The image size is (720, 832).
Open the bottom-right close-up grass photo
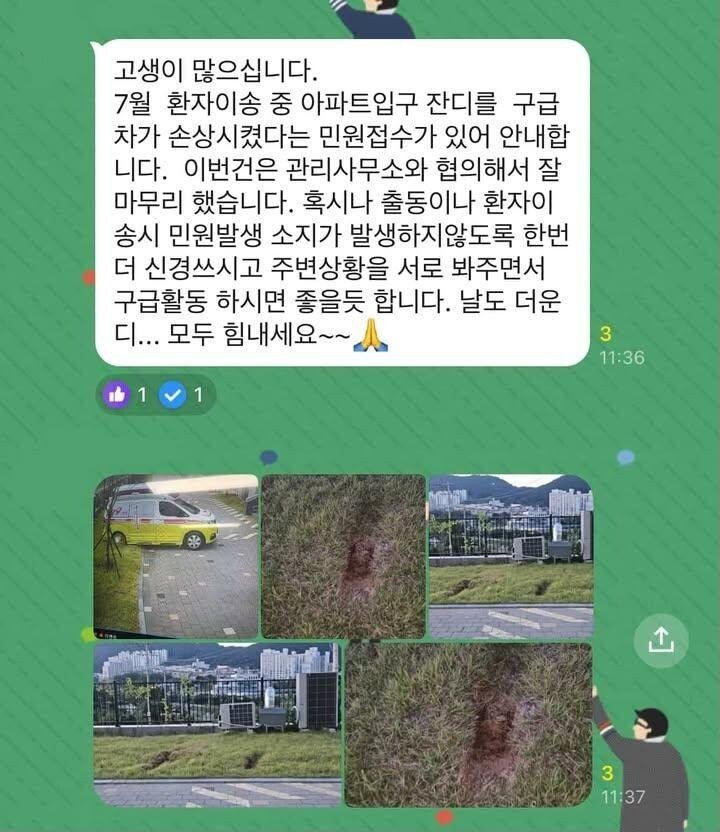pyautogui.click(x=468, y=724)
